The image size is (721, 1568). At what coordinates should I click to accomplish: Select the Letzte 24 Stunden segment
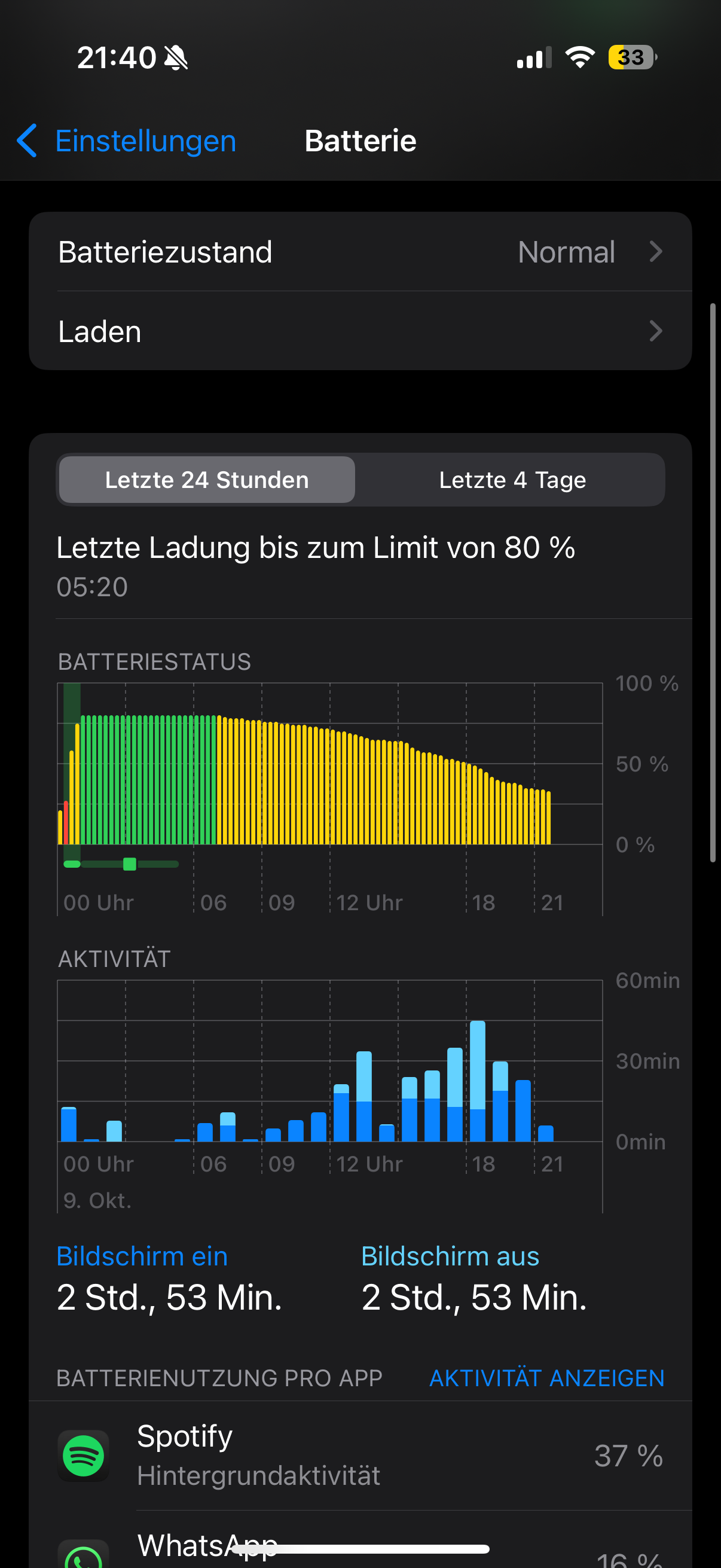(207, 480)
